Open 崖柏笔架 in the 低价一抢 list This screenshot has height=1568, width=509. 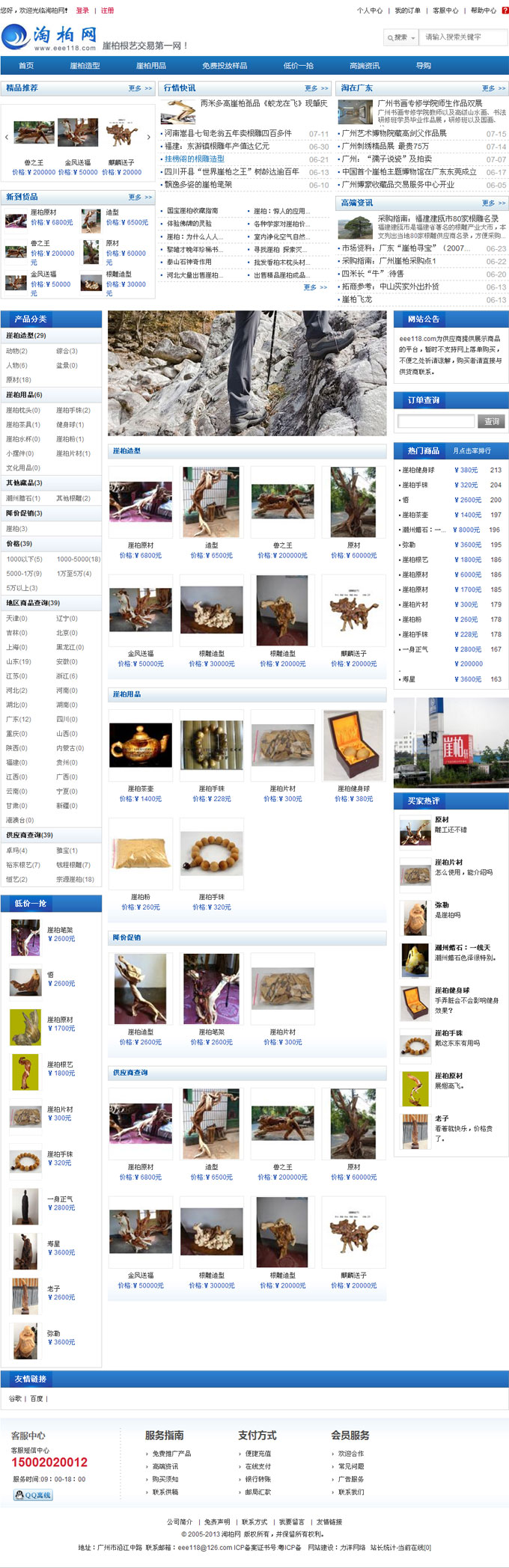(x=60, y=930)
